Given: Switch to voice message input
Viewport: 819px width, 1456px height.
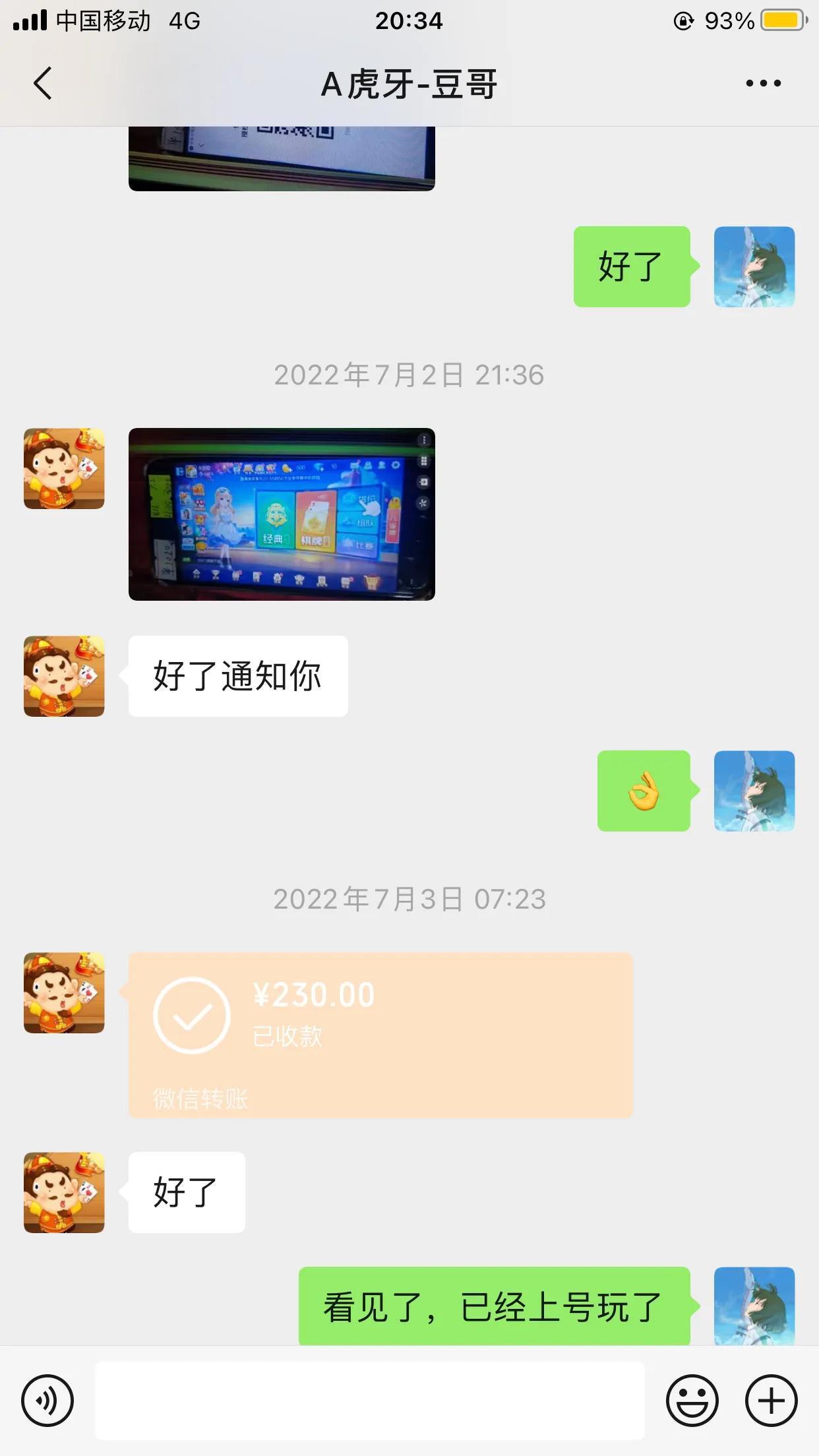Looking at the screenshot, I should pyautogui.click(x=47, y=1400).
